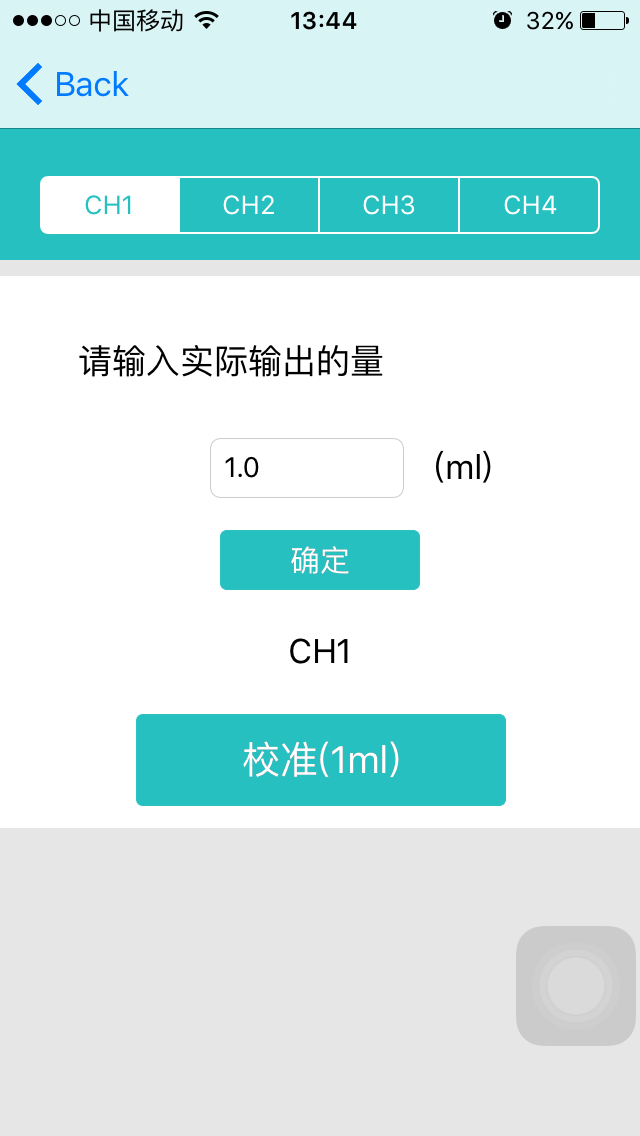Image resolution: width=640 pixels, height=1136 pixels.
Task: Switch to the CH4 channel
Action: click(x=529, y=205)
